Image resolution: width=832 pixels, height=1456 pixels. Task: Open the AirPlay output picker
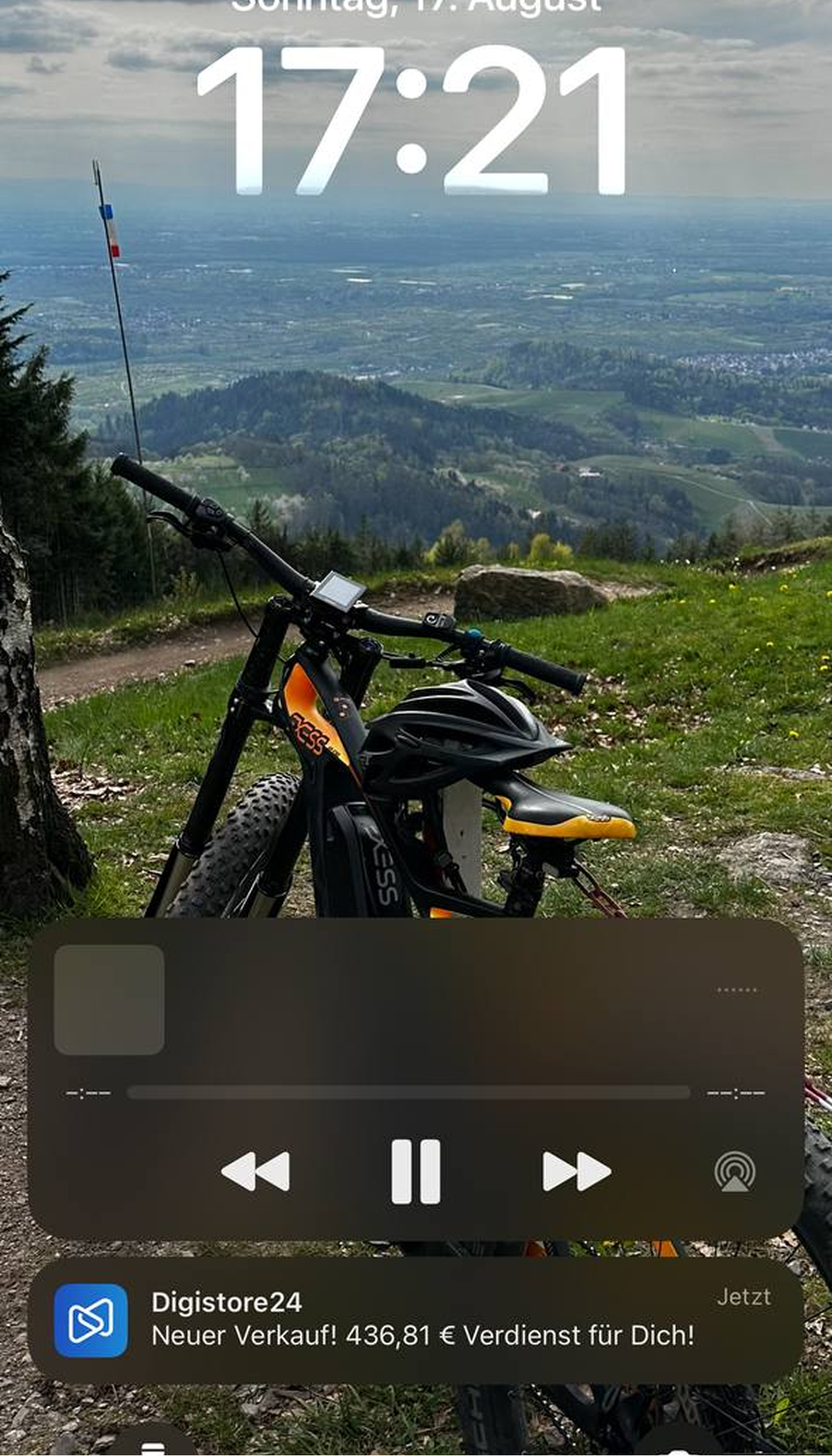735,1171
